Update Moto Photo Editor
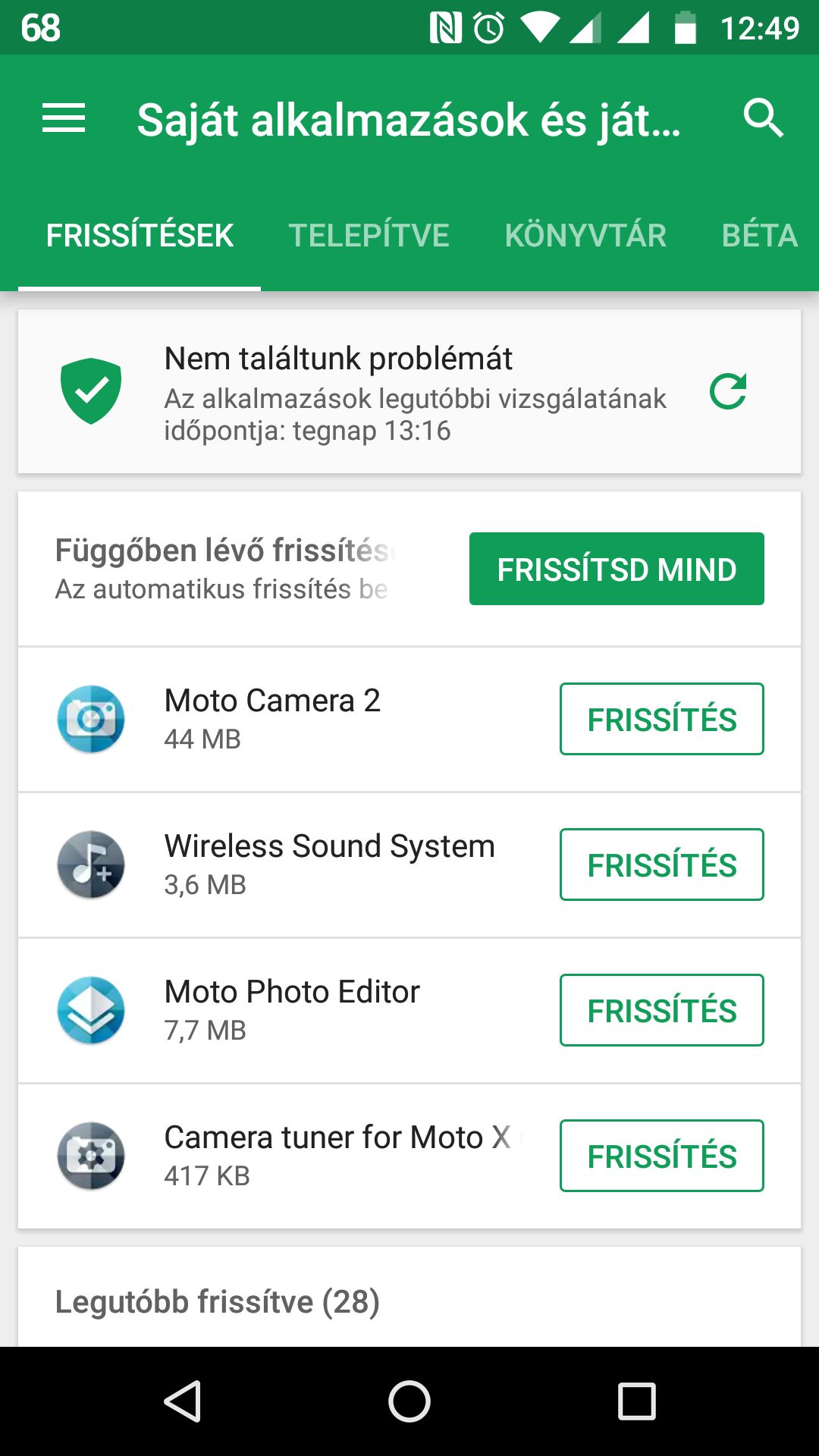 662,1010
